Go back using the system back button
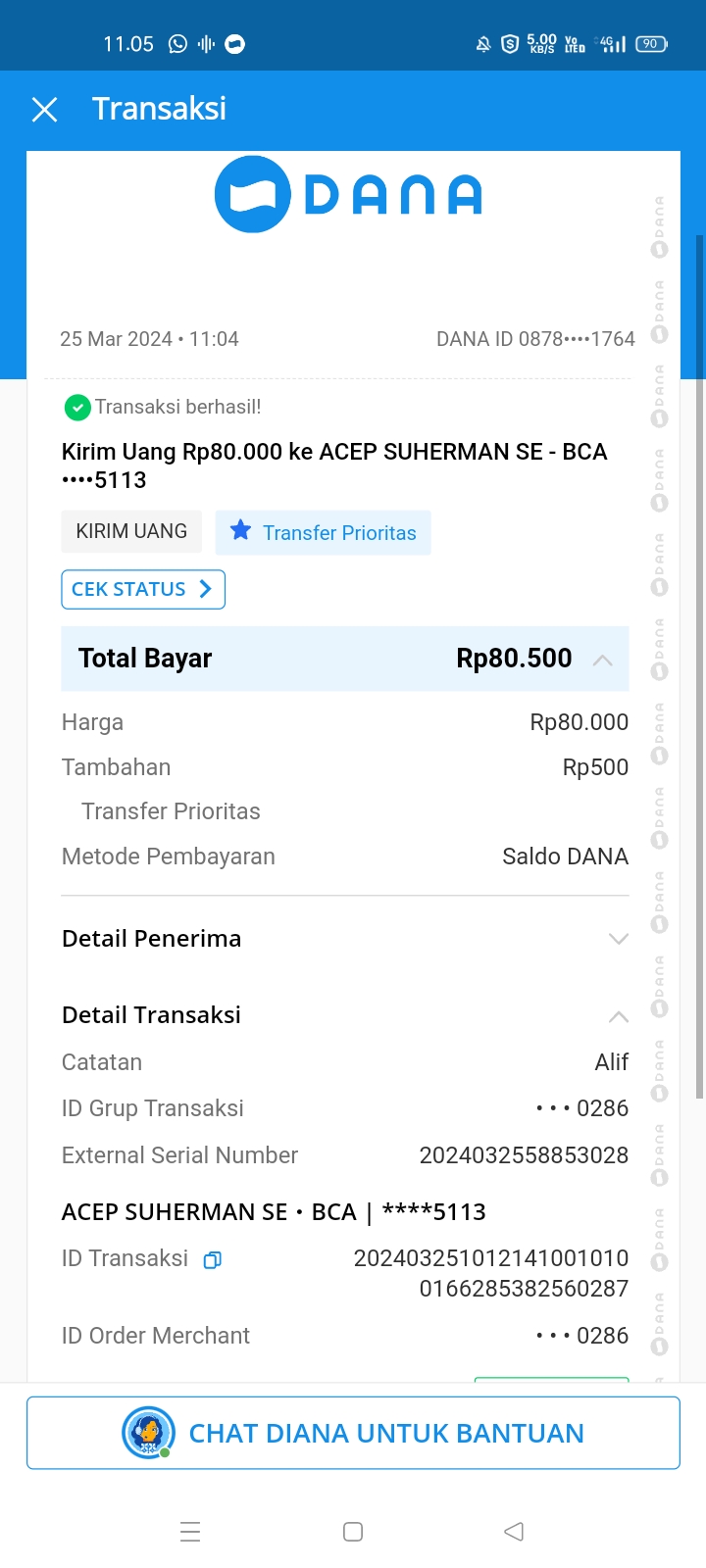Screen dimensions: 706x1568 coord(514,1532)
